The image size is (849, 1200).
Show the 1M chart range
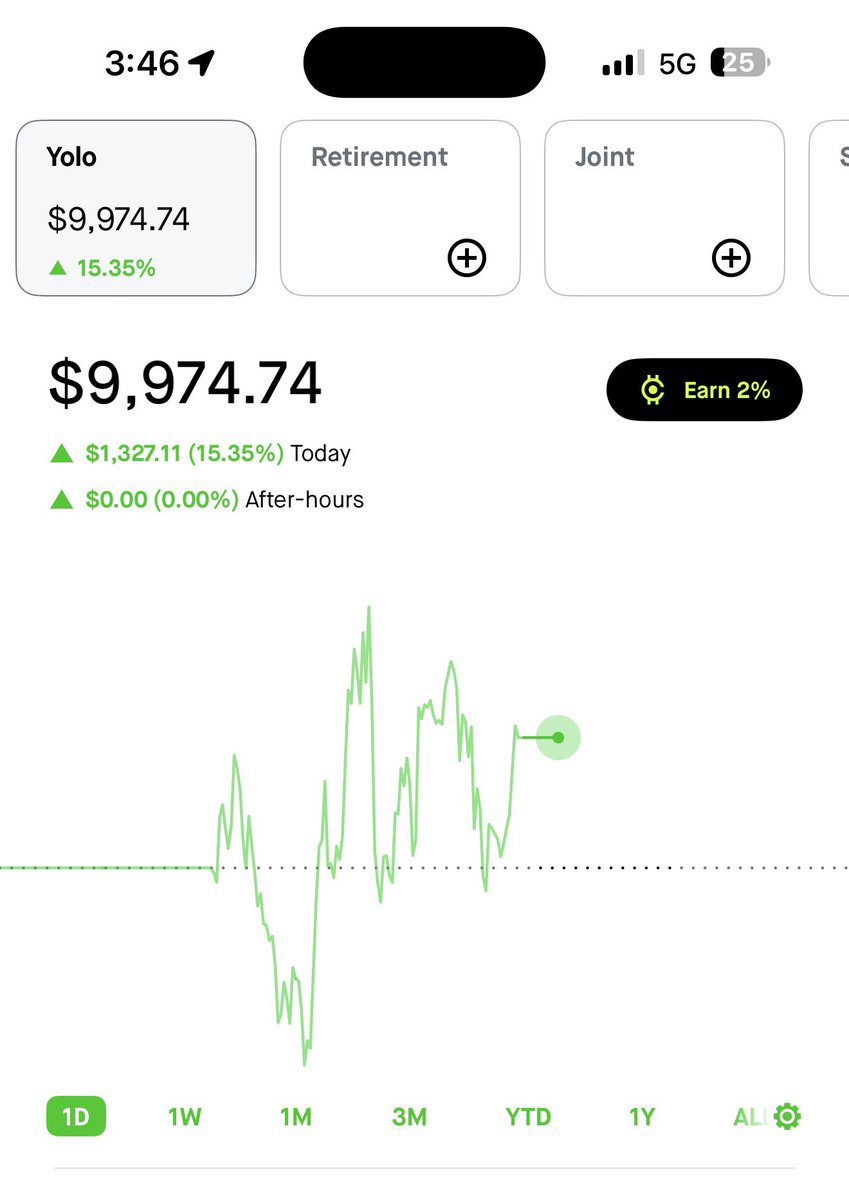tap(296, 1117)
